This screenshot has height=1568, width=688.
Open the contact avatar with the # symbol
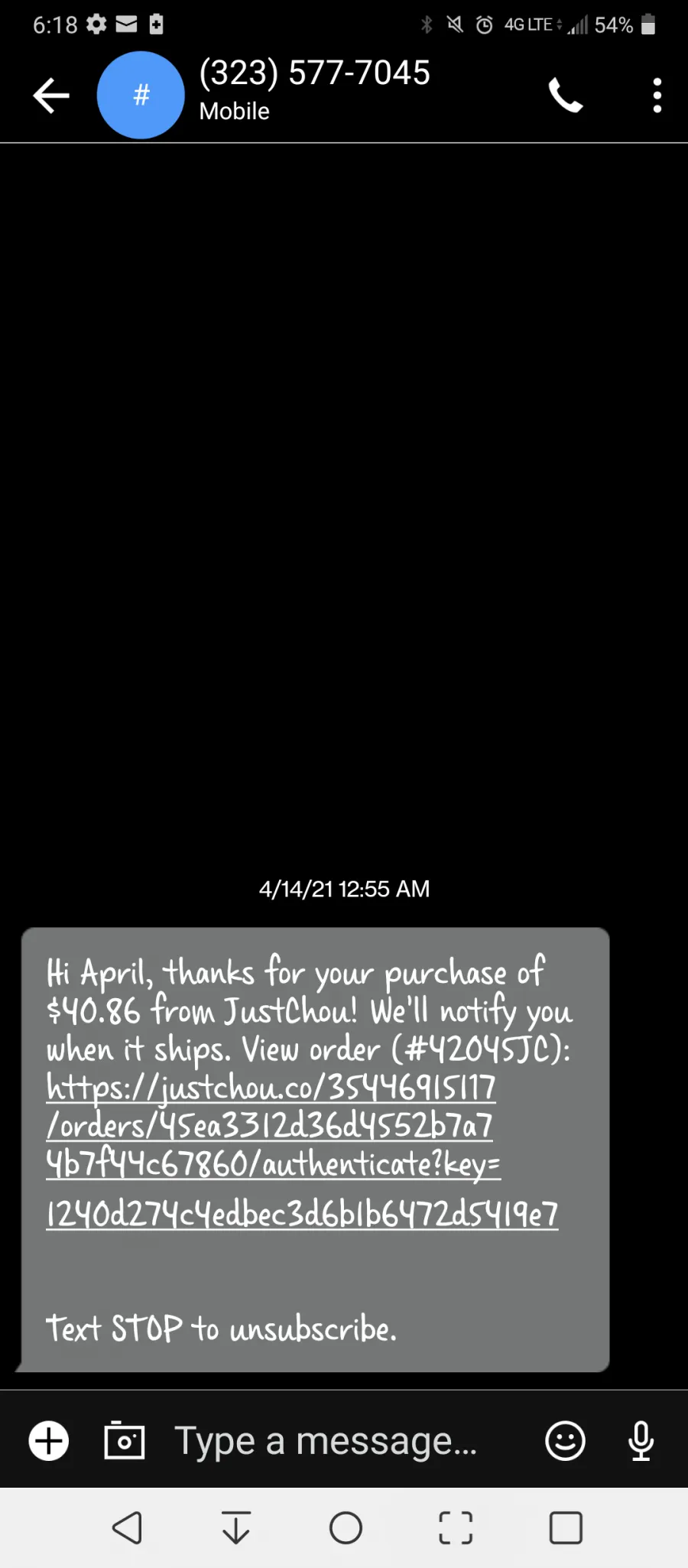click(141, 95)
